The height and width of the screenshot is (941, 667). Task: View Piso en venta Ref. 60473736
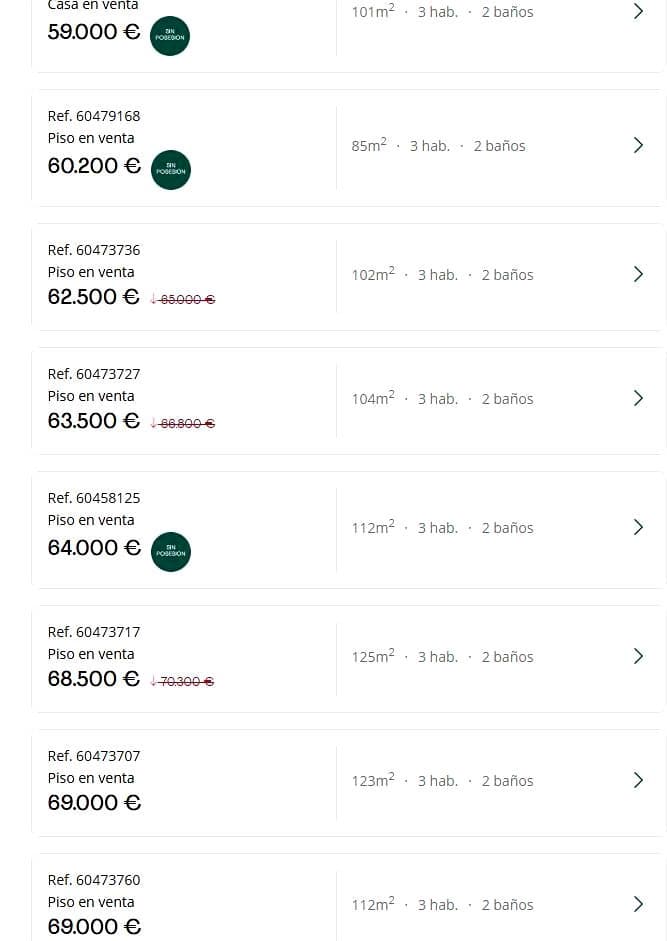tap(638, 275)
